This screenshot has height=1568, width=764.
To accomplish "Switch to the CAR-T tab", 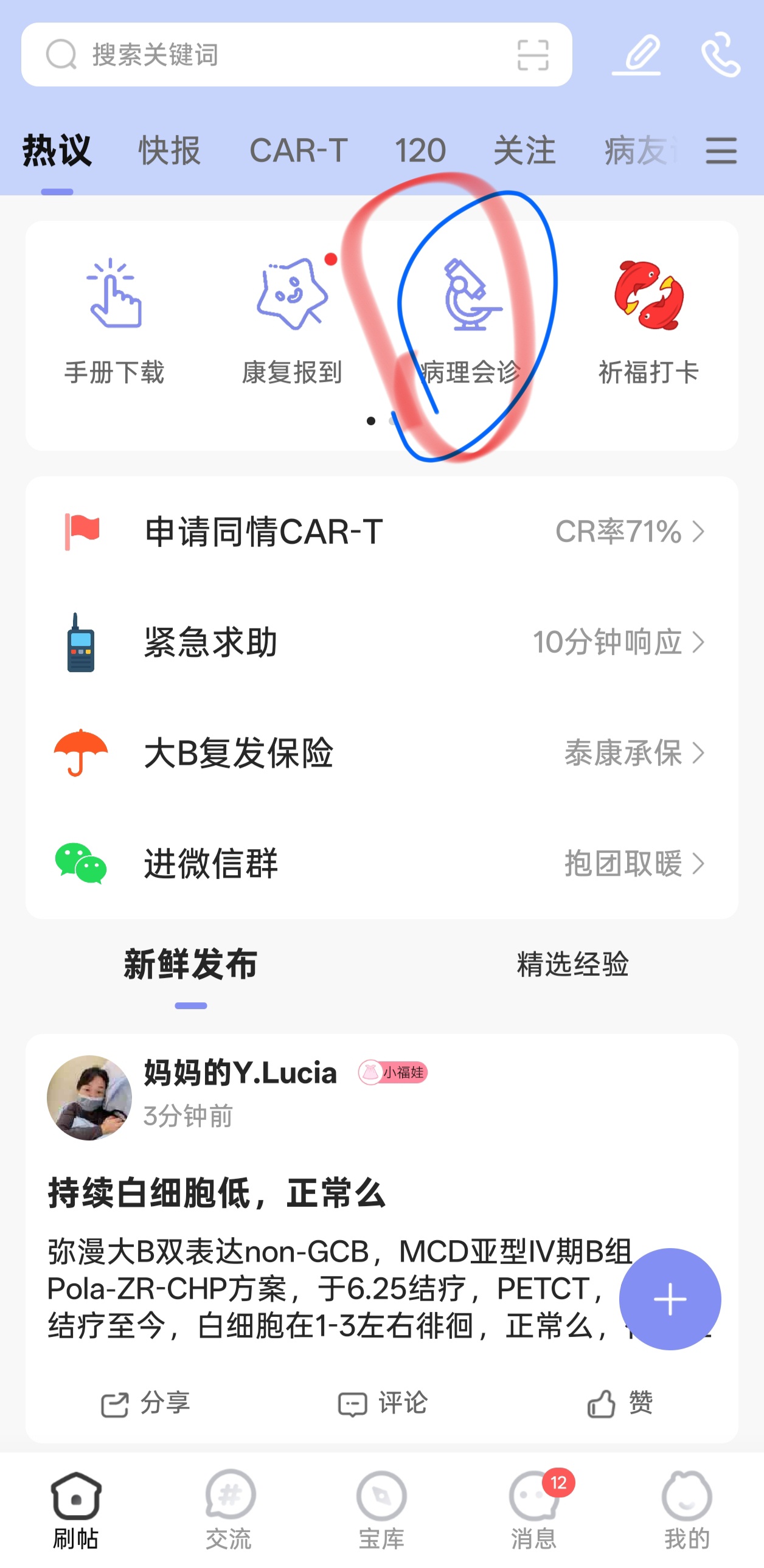I will point(298,150).
